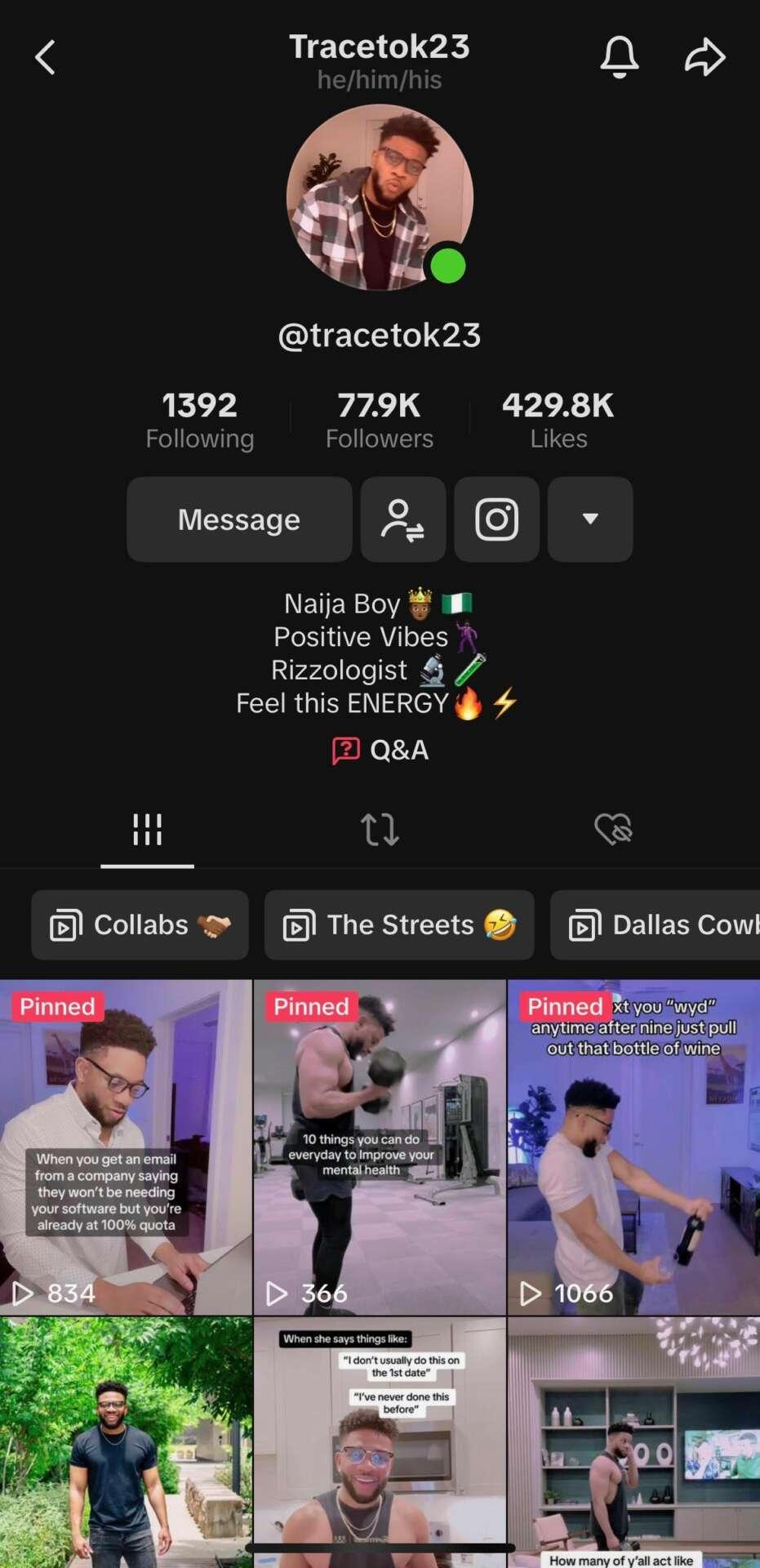This screenshot has width=760, height=1568.
Task: Play the pinned 100% quota email video
Action: (126, 1147)
